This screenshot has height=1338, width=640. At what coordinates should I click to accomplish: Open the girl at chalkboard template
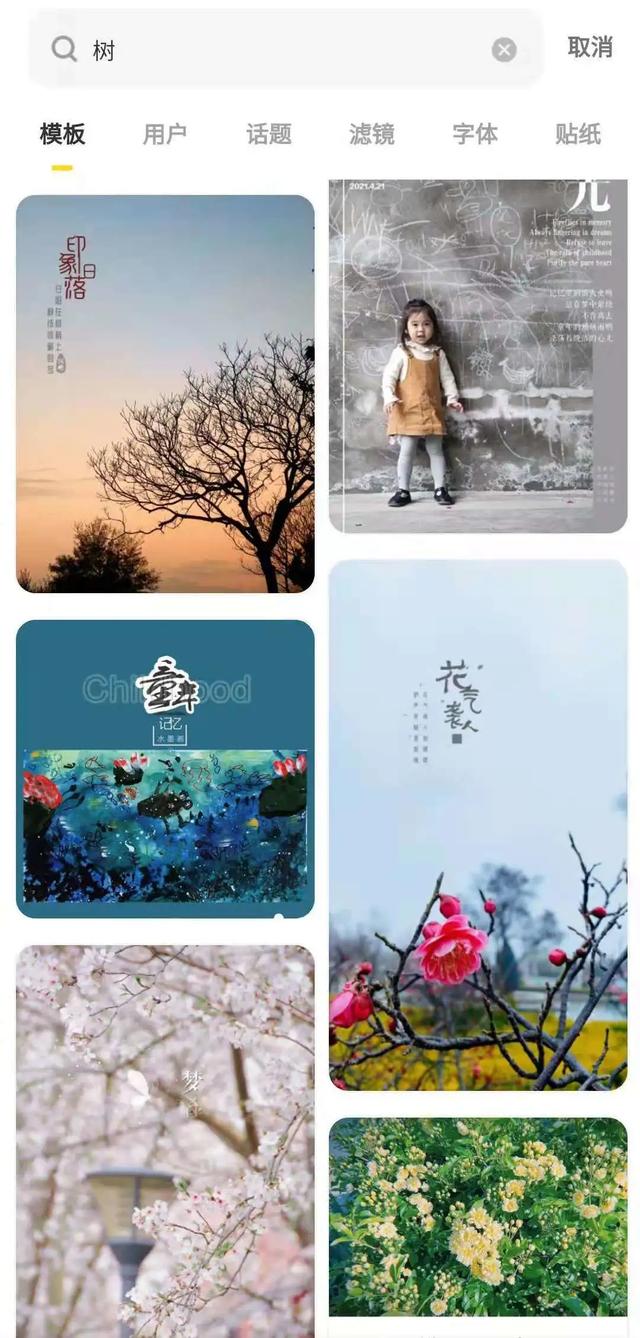coord(478,355)
